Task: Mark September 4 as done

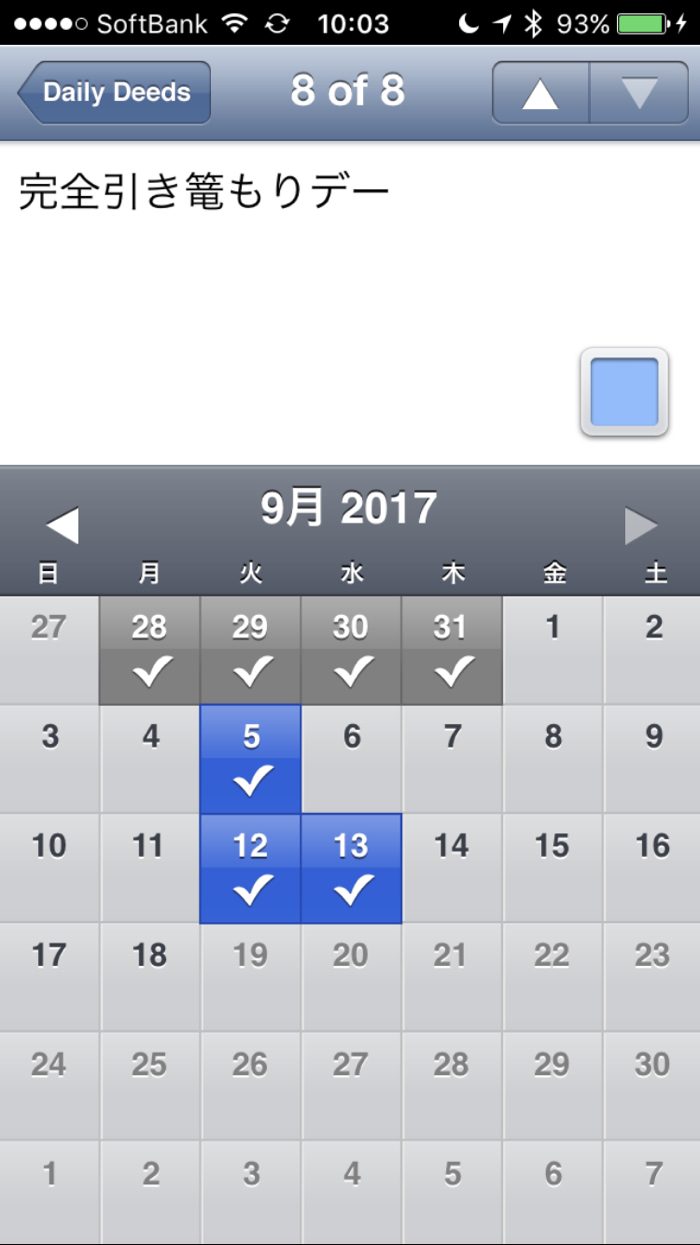Action: (x=150, y=759)
